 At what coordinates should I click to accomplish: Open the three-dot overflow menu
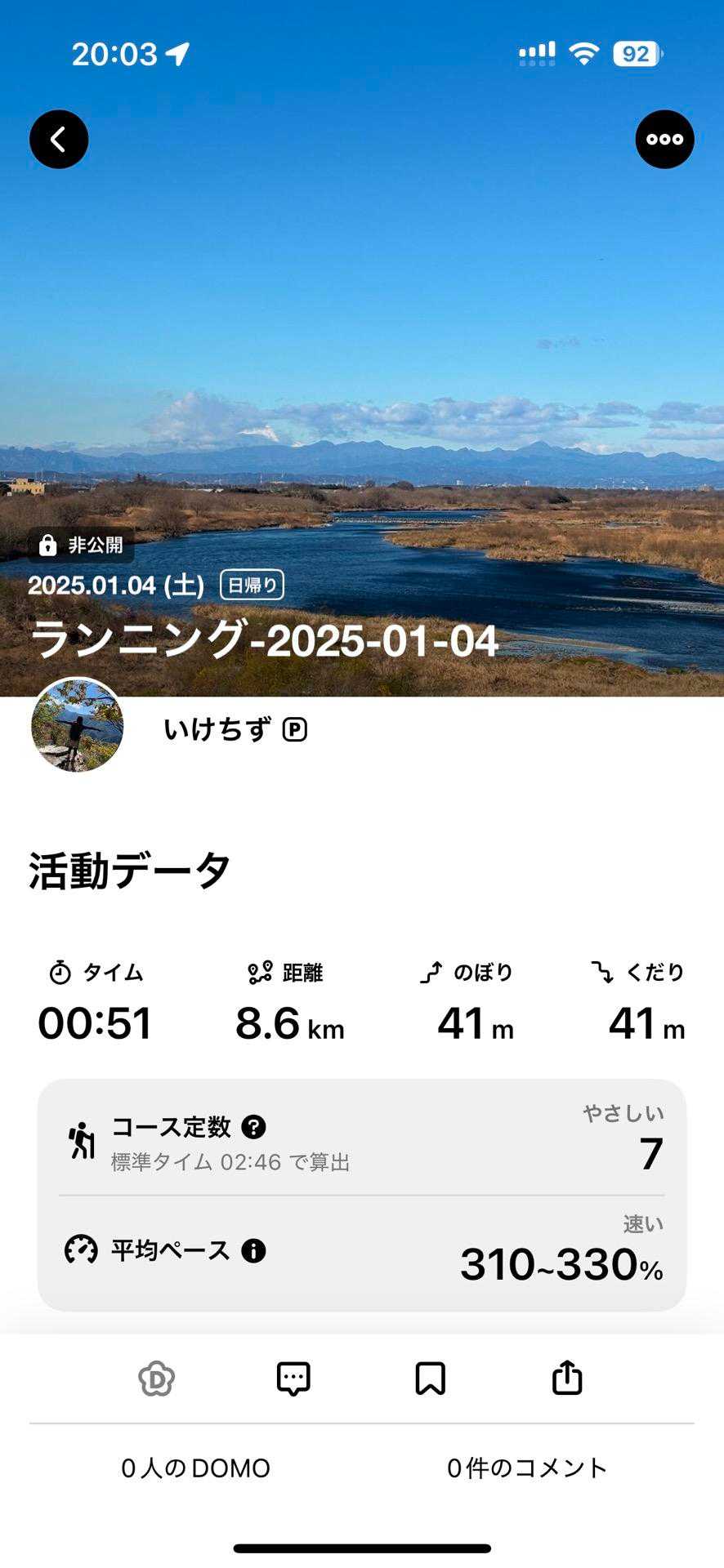664,140
